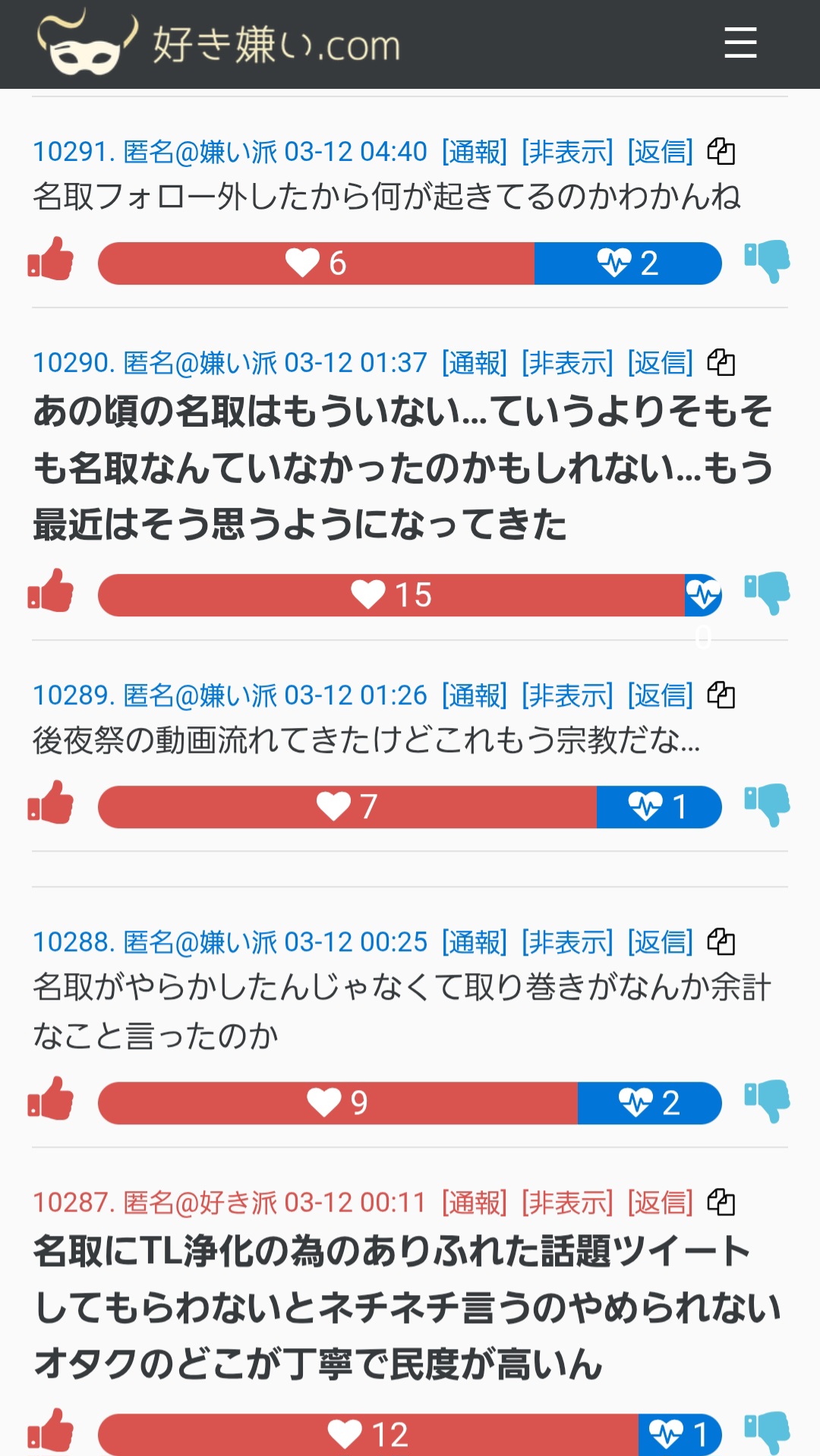The width and height of the screenshot is (820, 1456).
Task: Give thumbs down to comment 10291
Action: coord(767,260)
